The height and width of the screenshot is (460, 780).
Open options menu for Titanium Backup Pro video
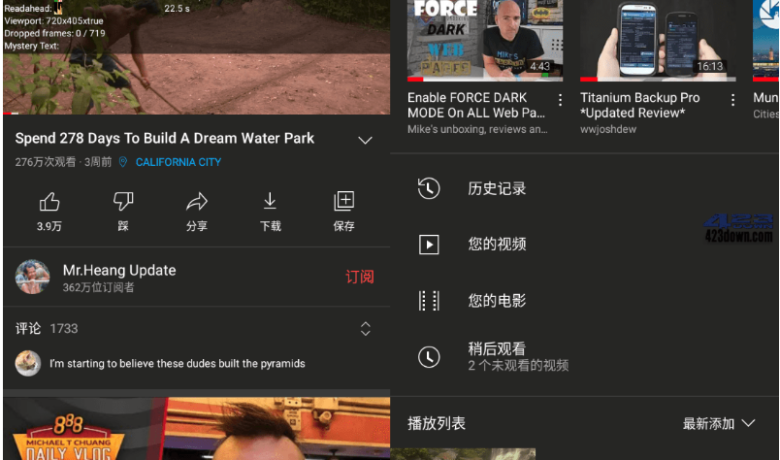click(x=733, y=100)
